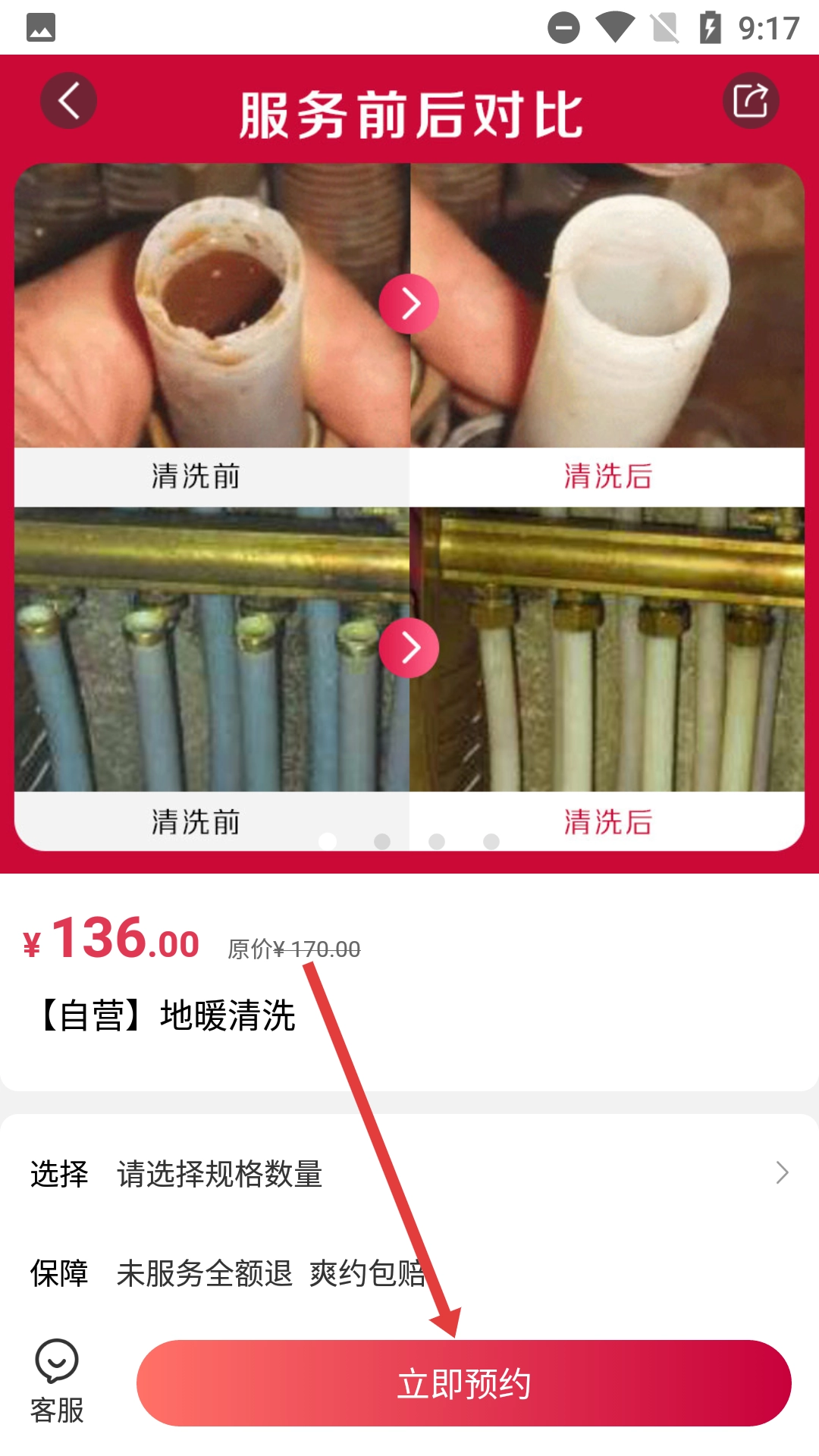Go back using the top-left arrow
Screen dimensions: 819x1456
(x=68, y=101)
